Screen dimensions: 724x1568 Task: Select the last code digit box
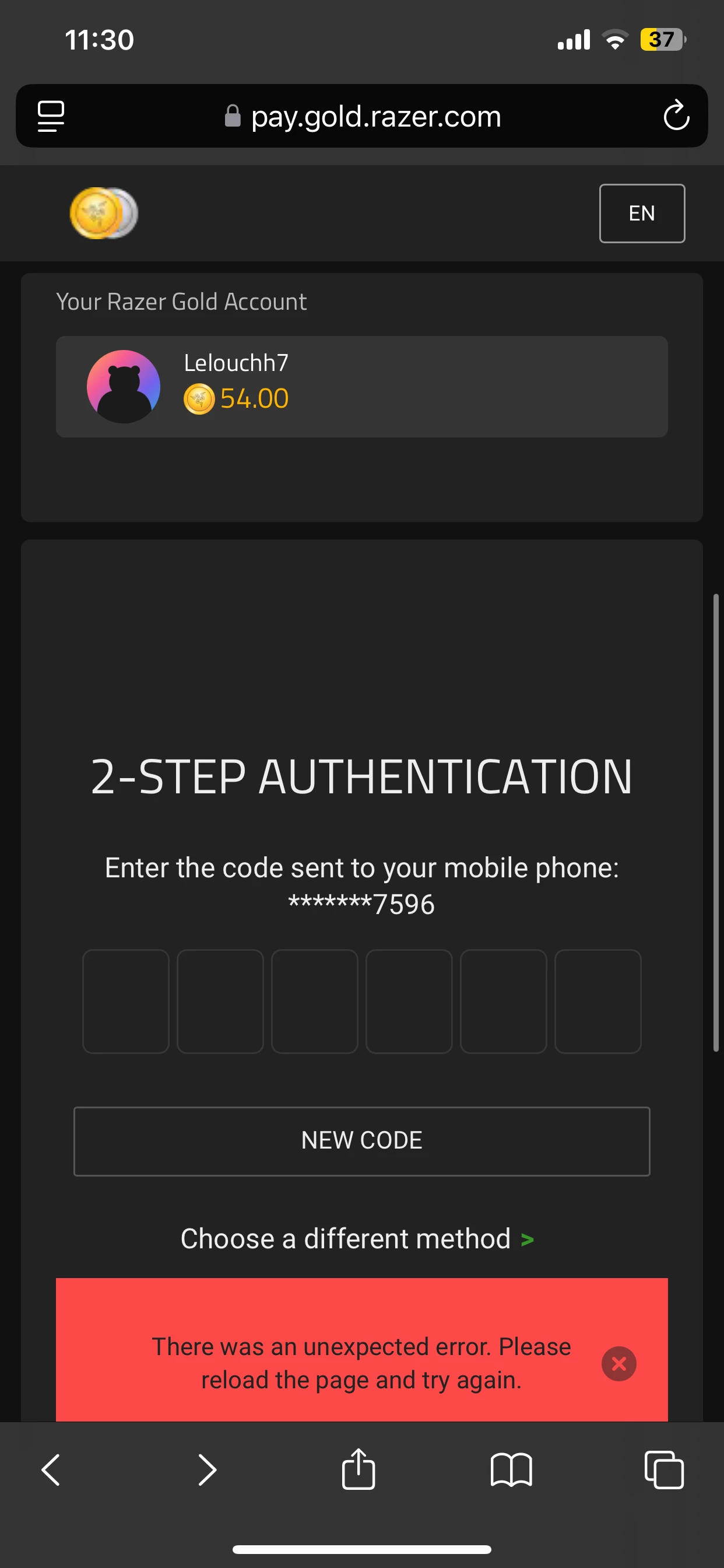598,1000
